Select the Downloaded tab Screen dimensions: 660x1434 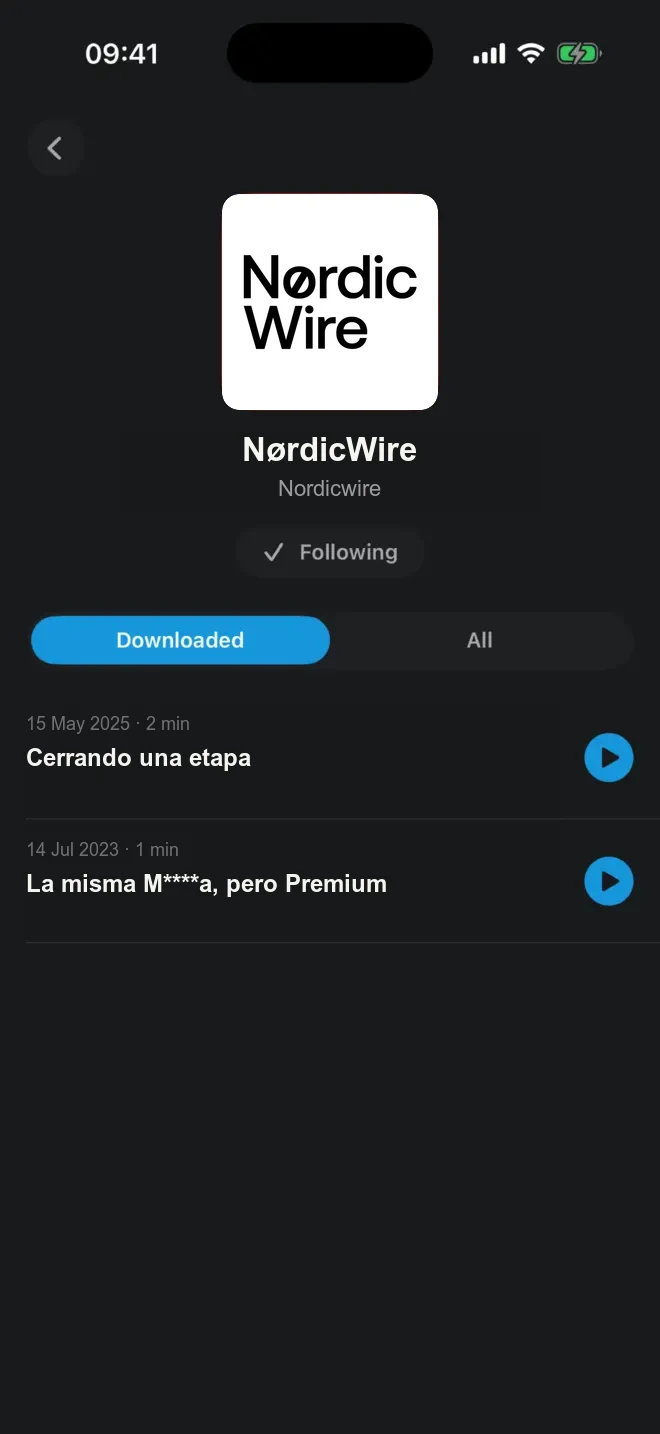[180, 640]
